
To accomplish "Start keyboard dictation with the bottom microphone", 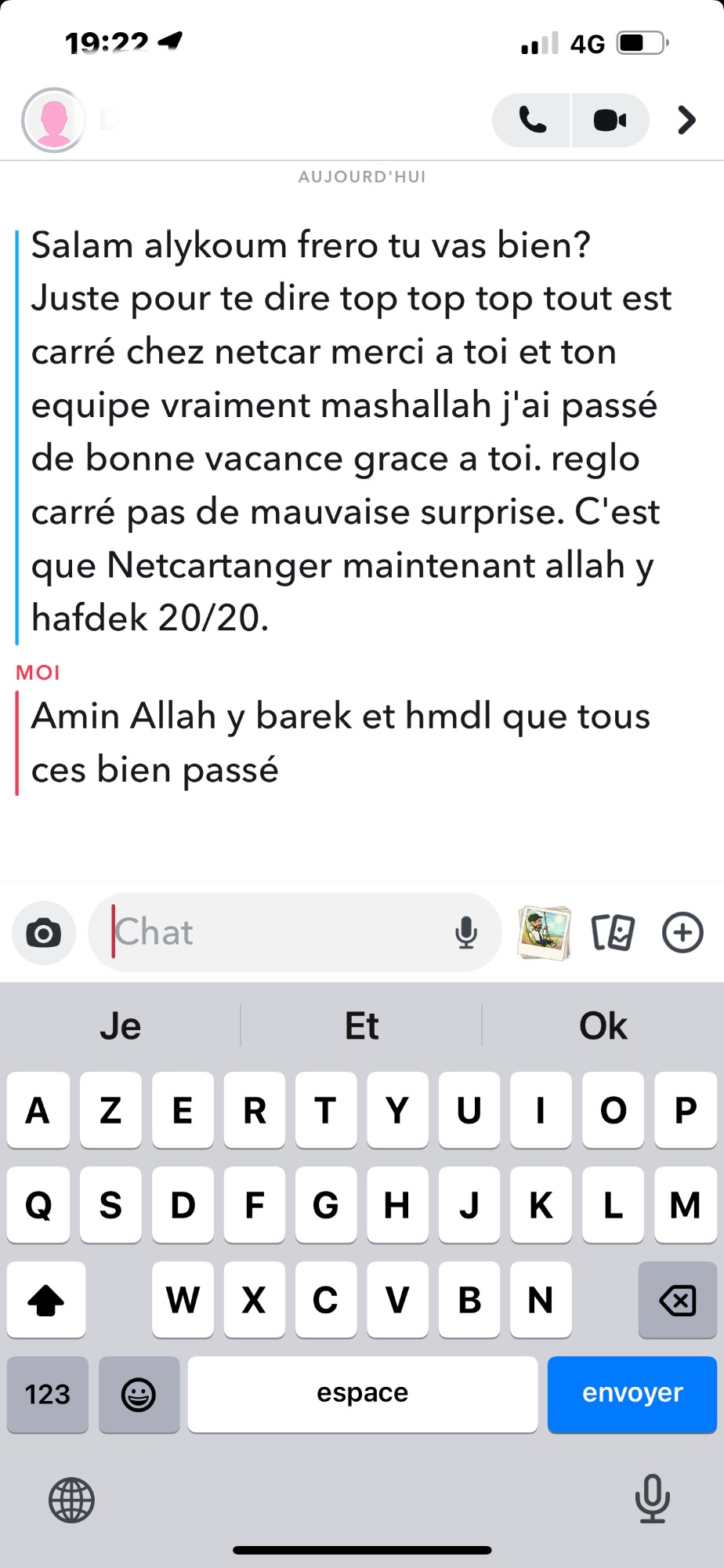I will 652,1498.
